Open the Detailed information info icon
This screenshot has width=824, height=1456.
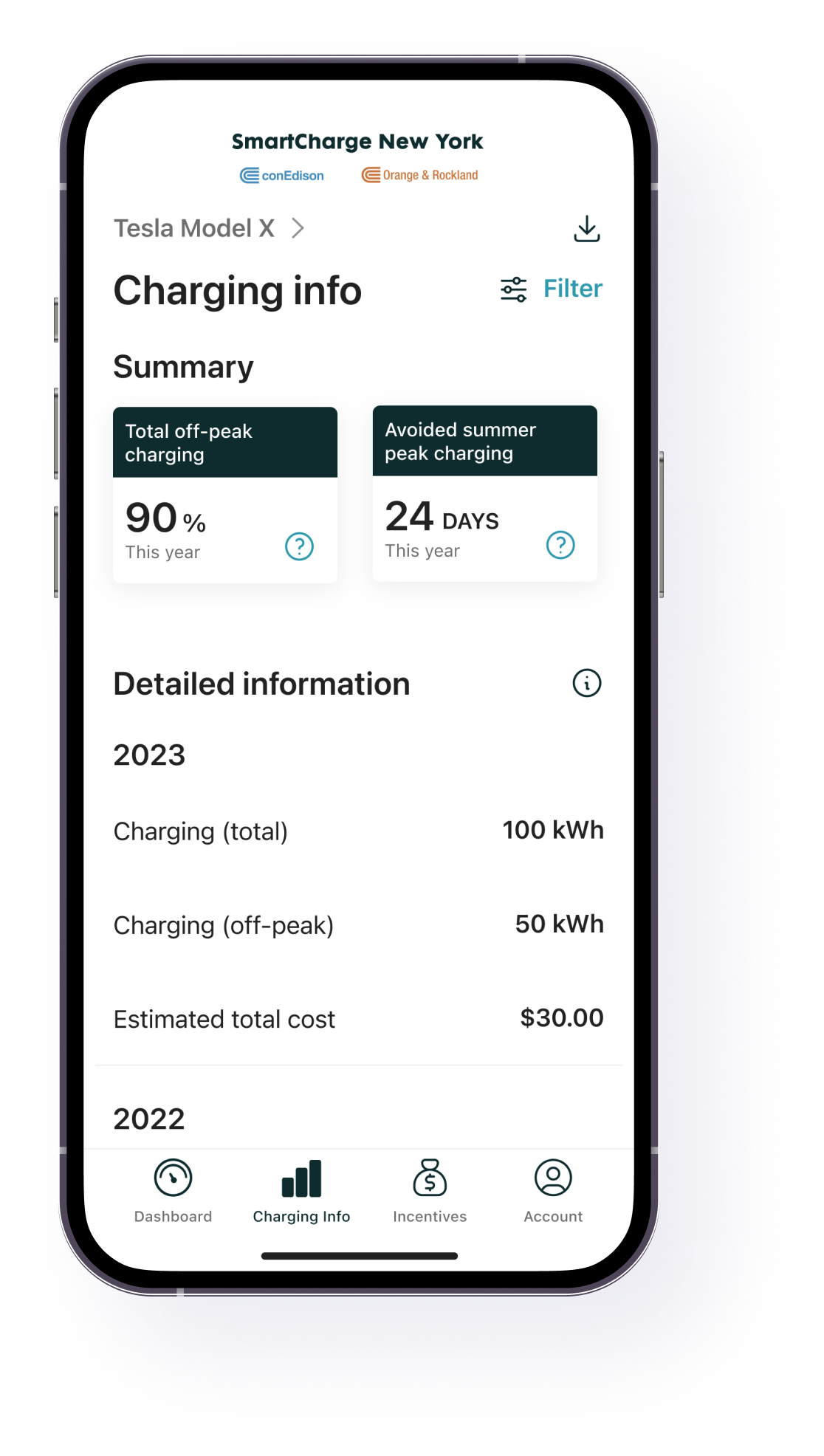click(587, 684)
